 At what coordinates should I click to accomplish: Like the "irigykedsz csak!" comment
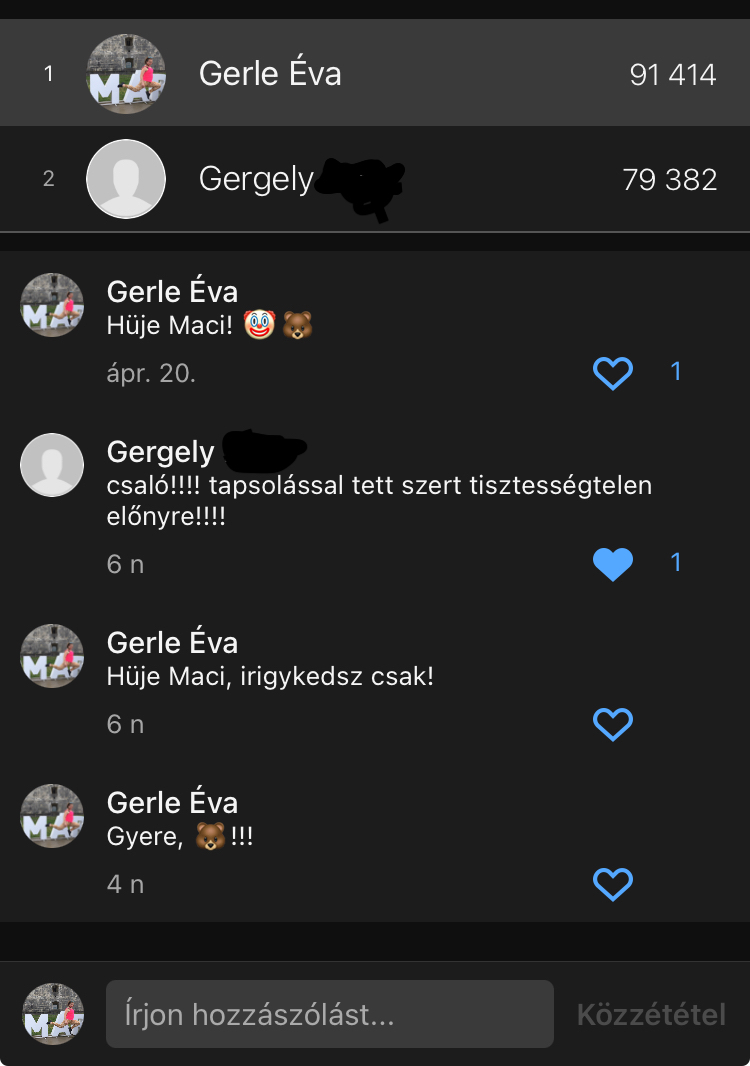pos(613,724)
